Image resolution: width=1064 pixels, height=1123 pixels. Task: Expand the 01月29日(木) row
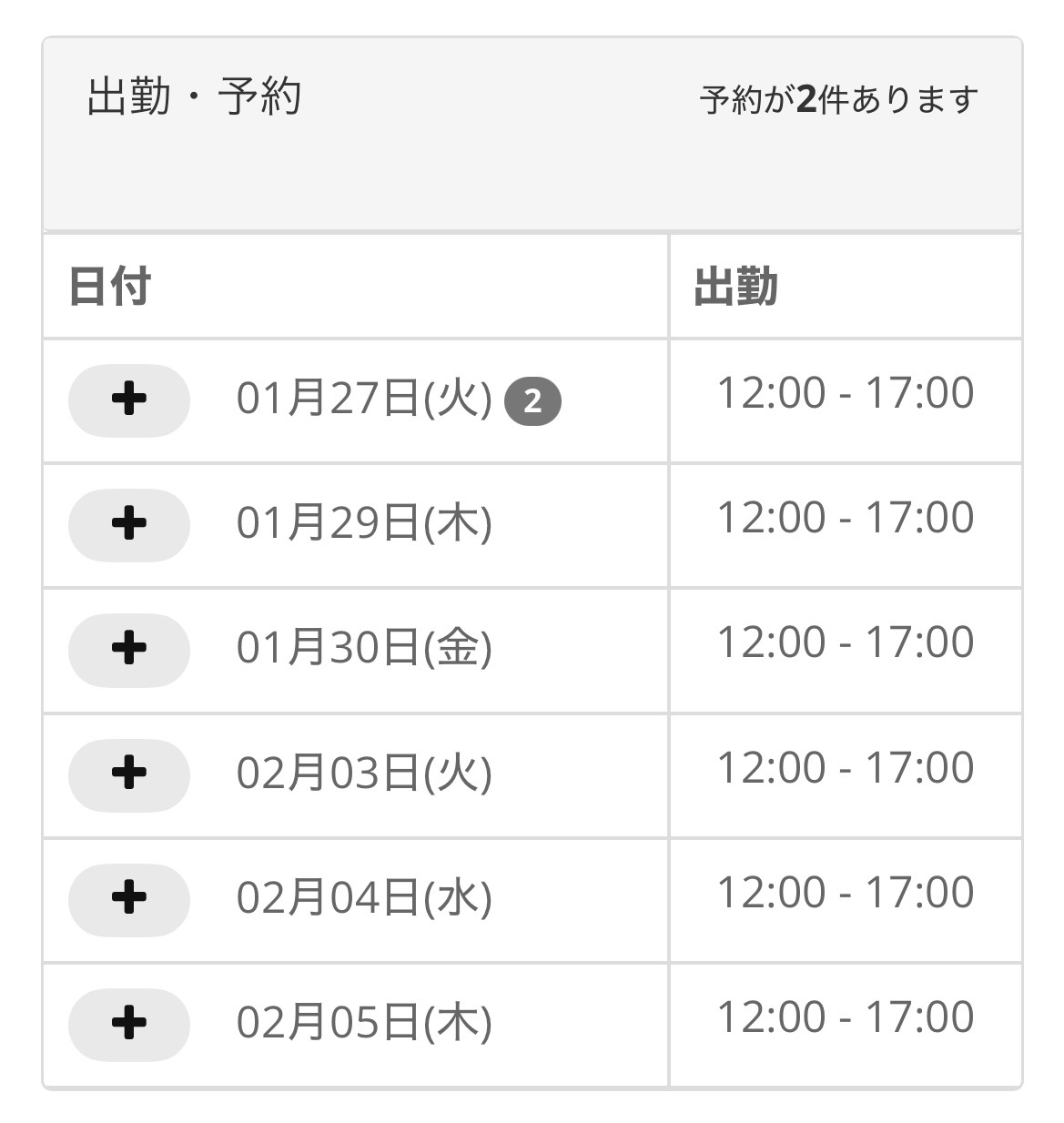[128, 524]
